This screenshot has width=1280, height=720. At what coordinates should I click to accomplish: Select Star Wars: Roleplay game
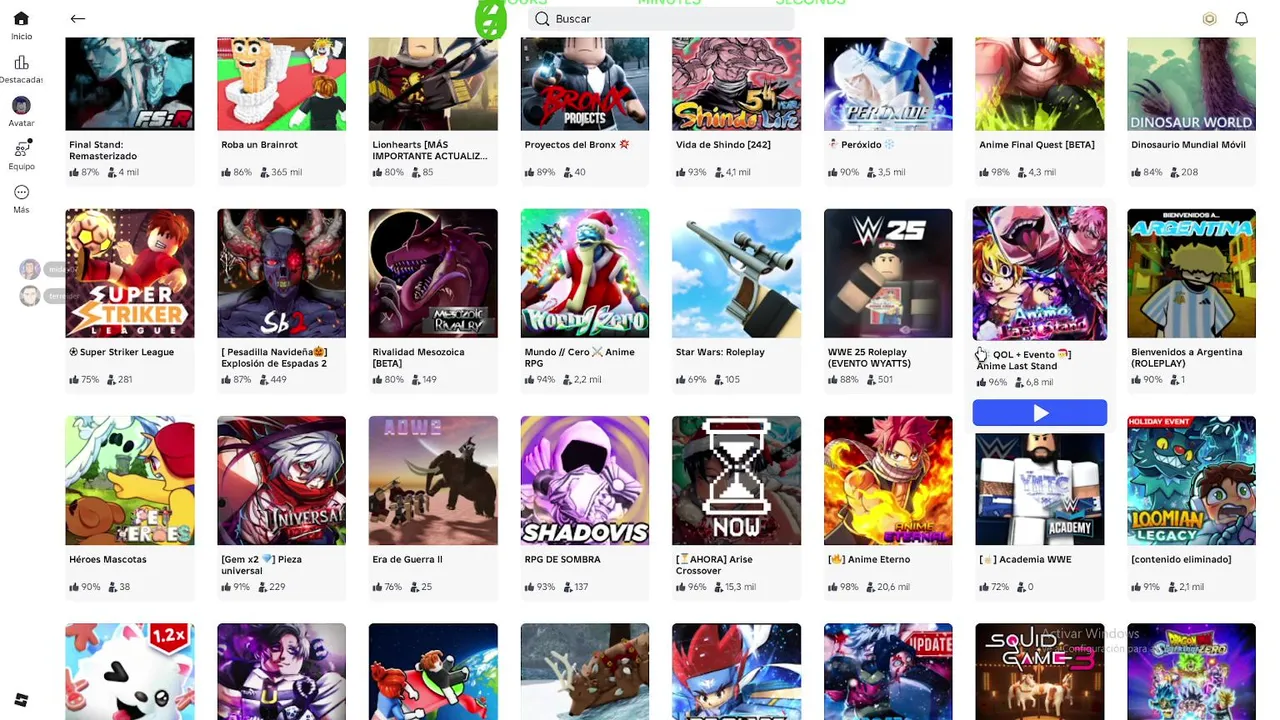pyautogui.click(x=736, y=273)
